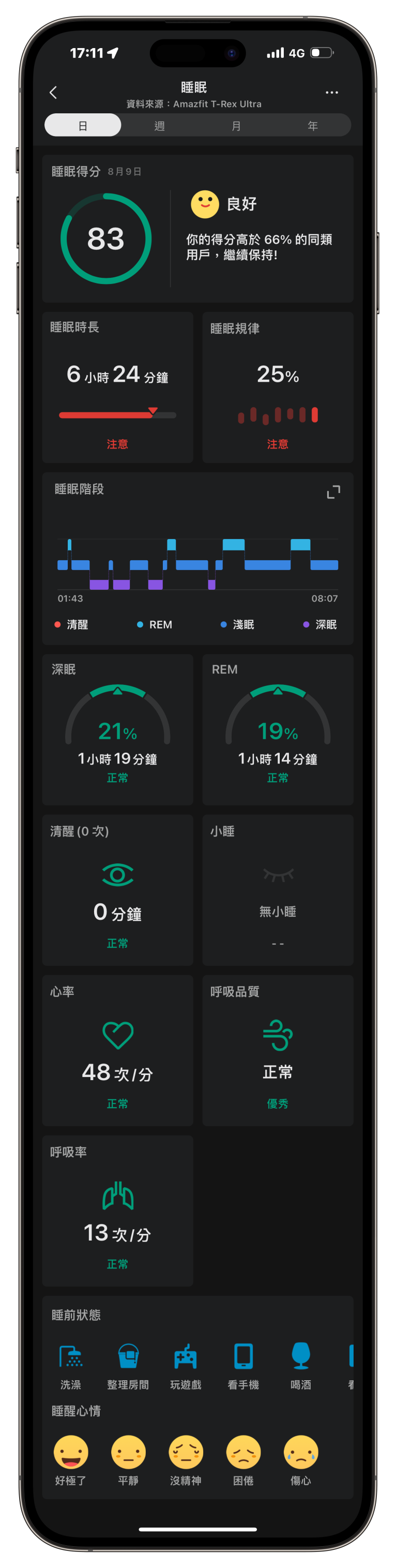Mark 玩遊戲 as pre-sleep activity

tap(186, 1364)
